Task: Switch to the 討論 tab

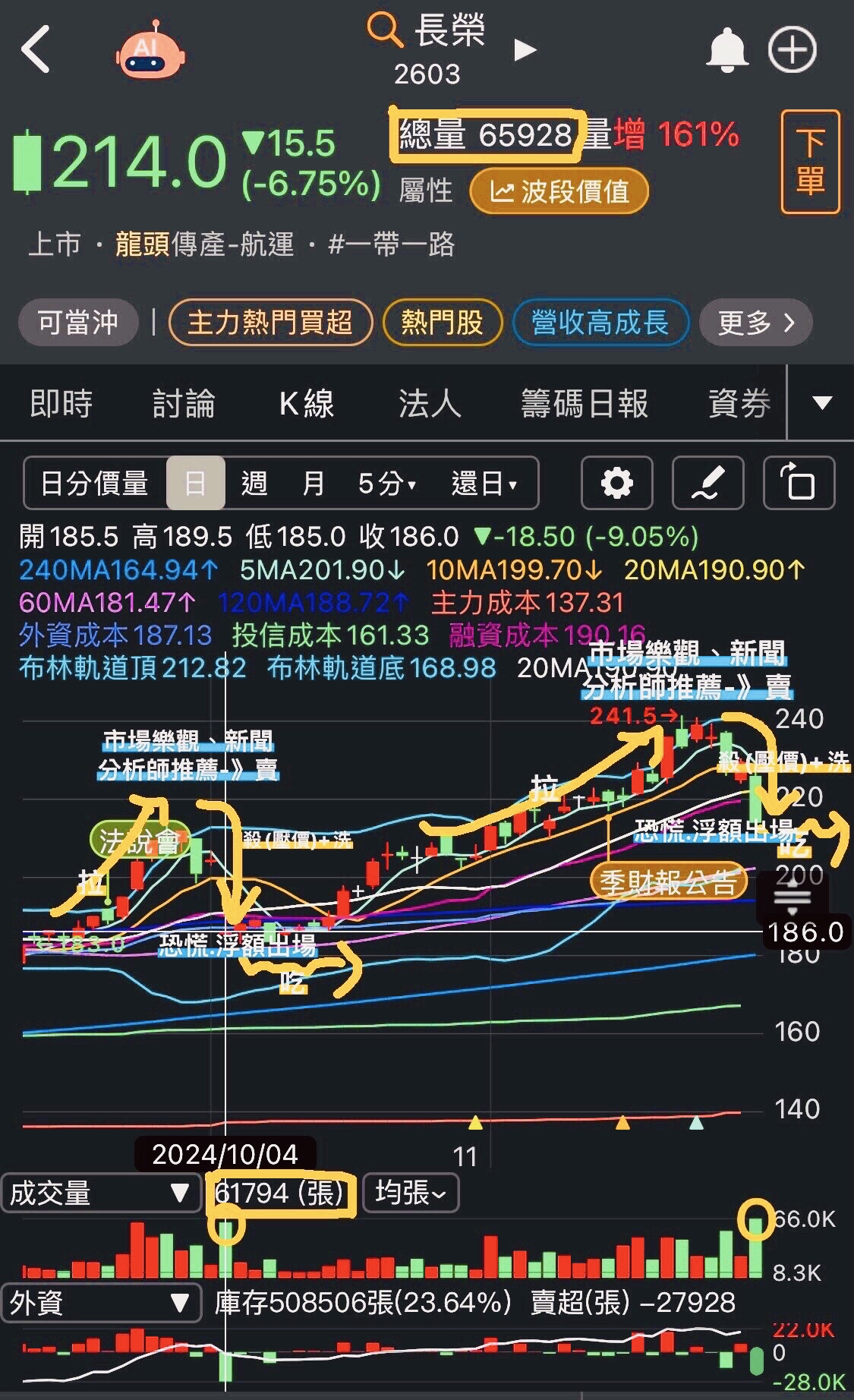Action: click(x=184, y=403)
